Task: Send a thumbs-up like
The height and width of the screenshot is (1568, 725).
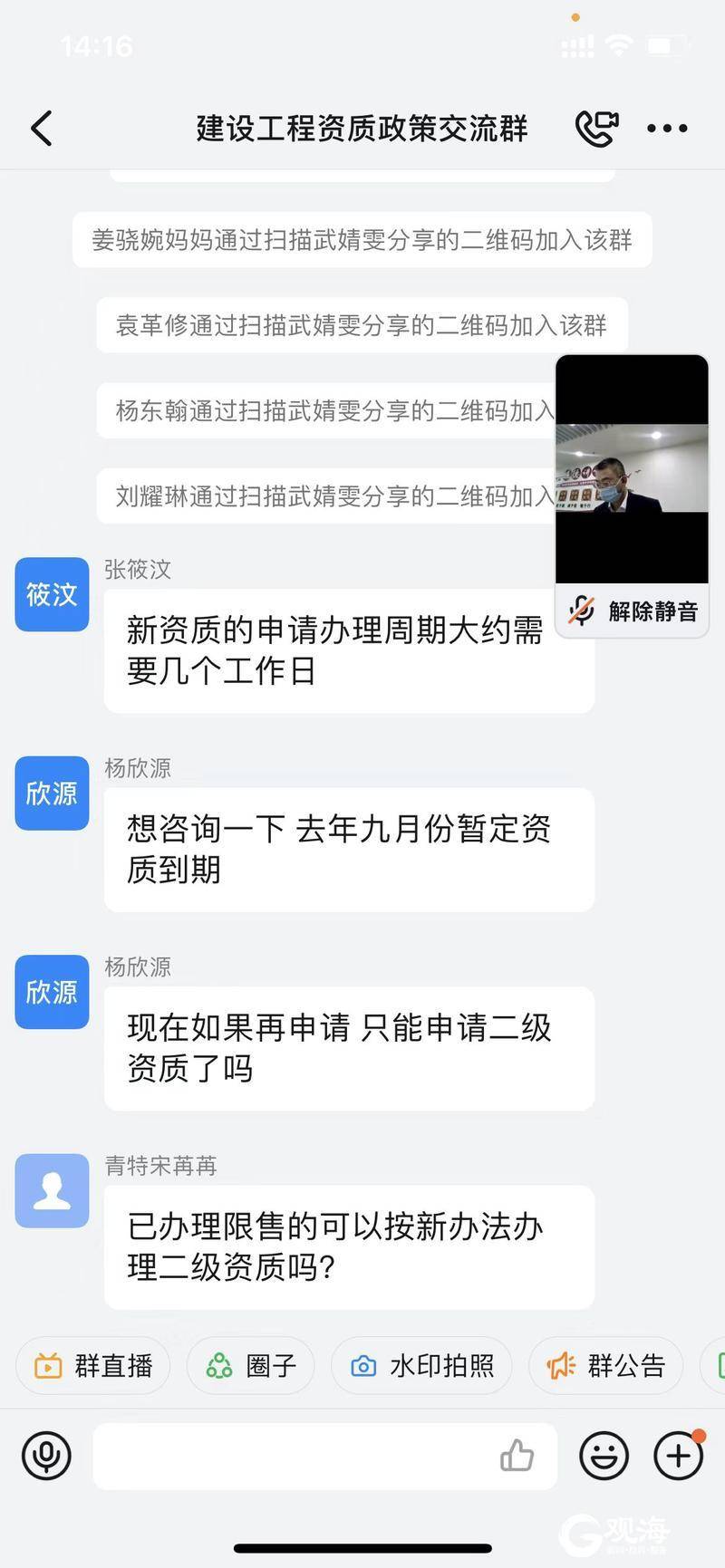Action: (517, 1456)
